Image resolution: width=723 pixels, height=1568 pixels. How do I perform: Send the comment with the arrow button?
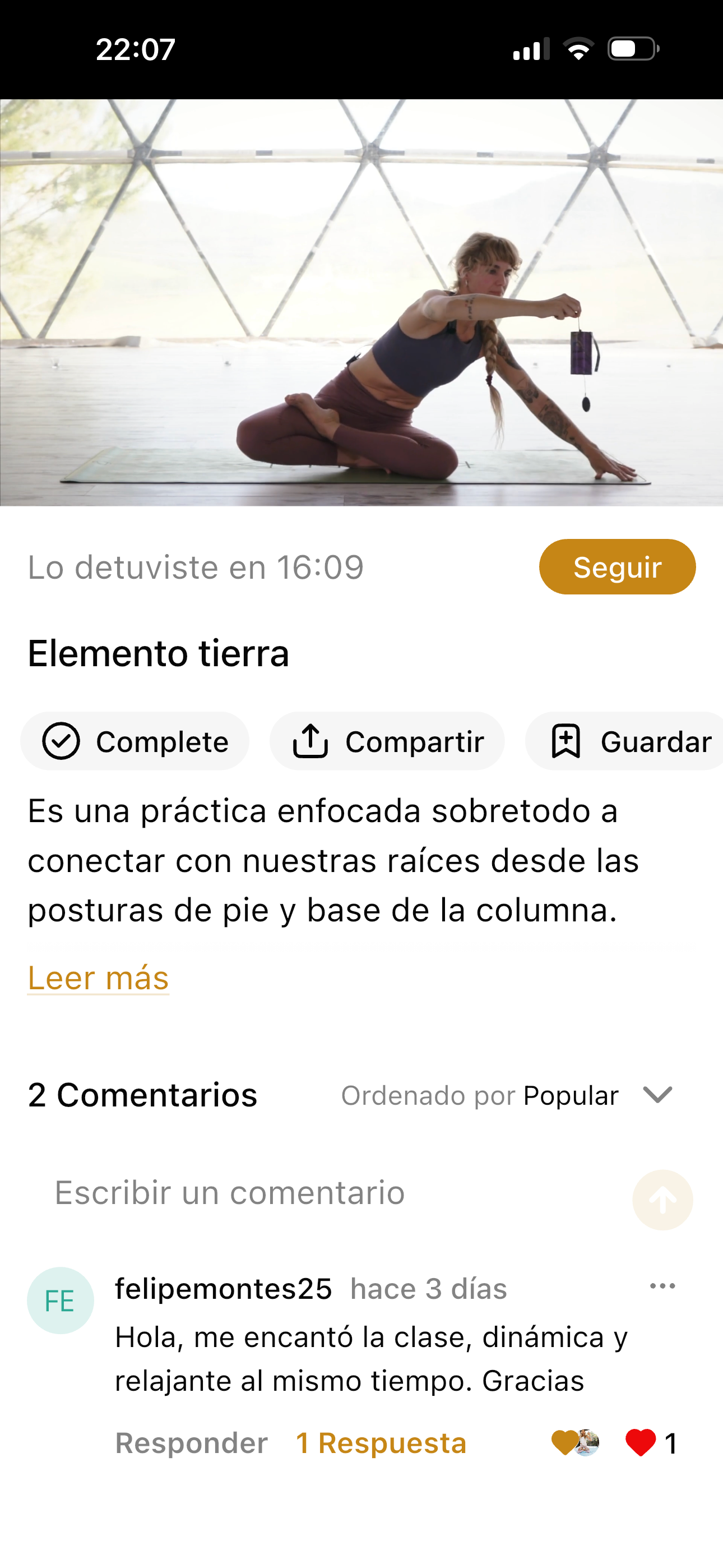(x=662, y=1200)
